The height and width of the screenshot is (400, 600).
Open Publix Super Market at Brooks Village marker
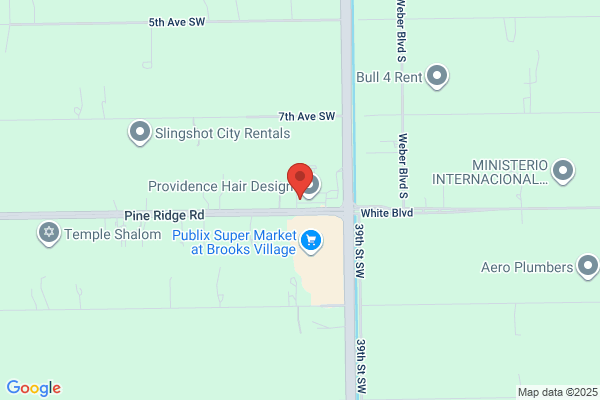311,242
